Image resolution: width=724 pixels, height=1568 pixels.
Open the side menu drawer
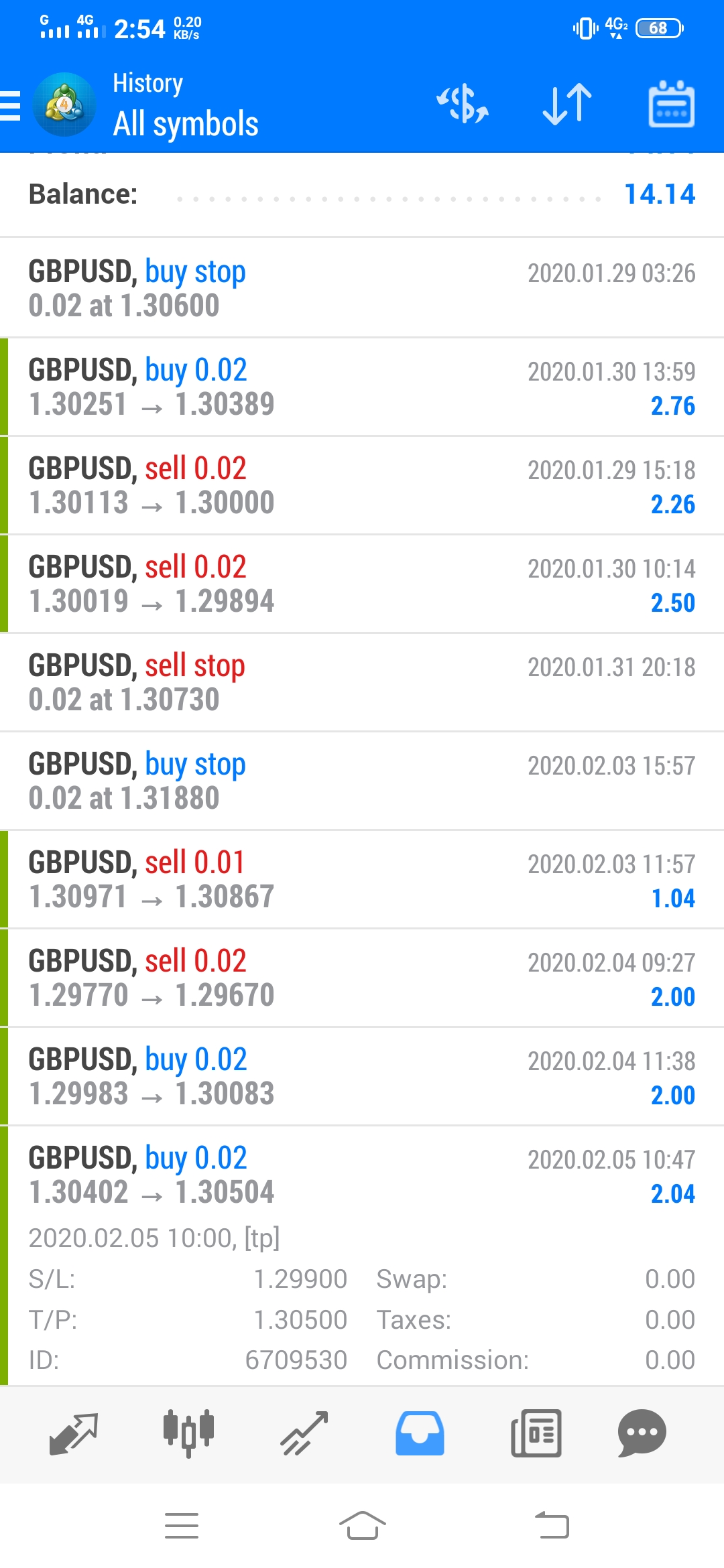click(11, 105)
